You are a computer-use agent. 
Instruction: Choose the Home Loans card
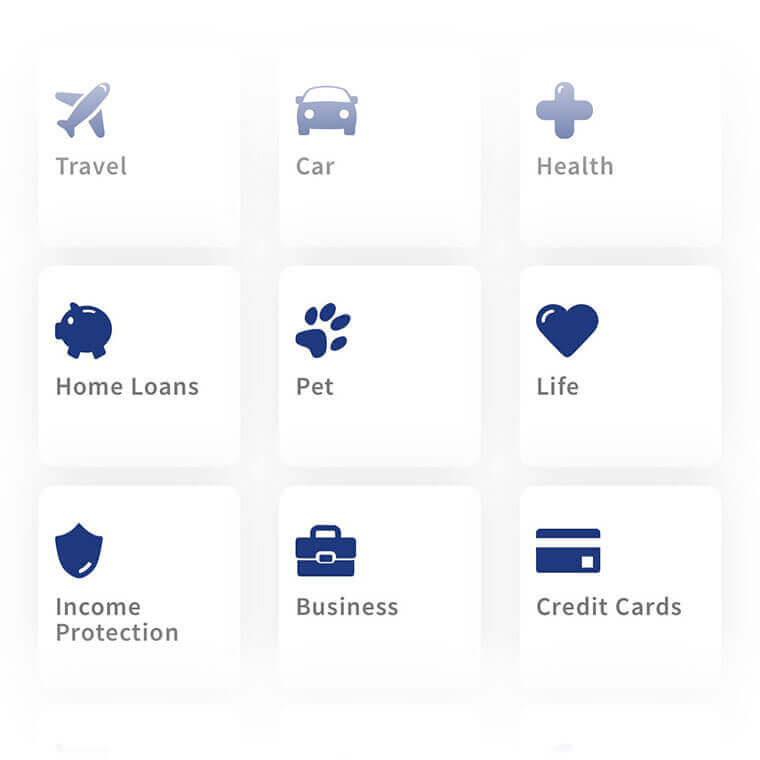tap(139, 366)
